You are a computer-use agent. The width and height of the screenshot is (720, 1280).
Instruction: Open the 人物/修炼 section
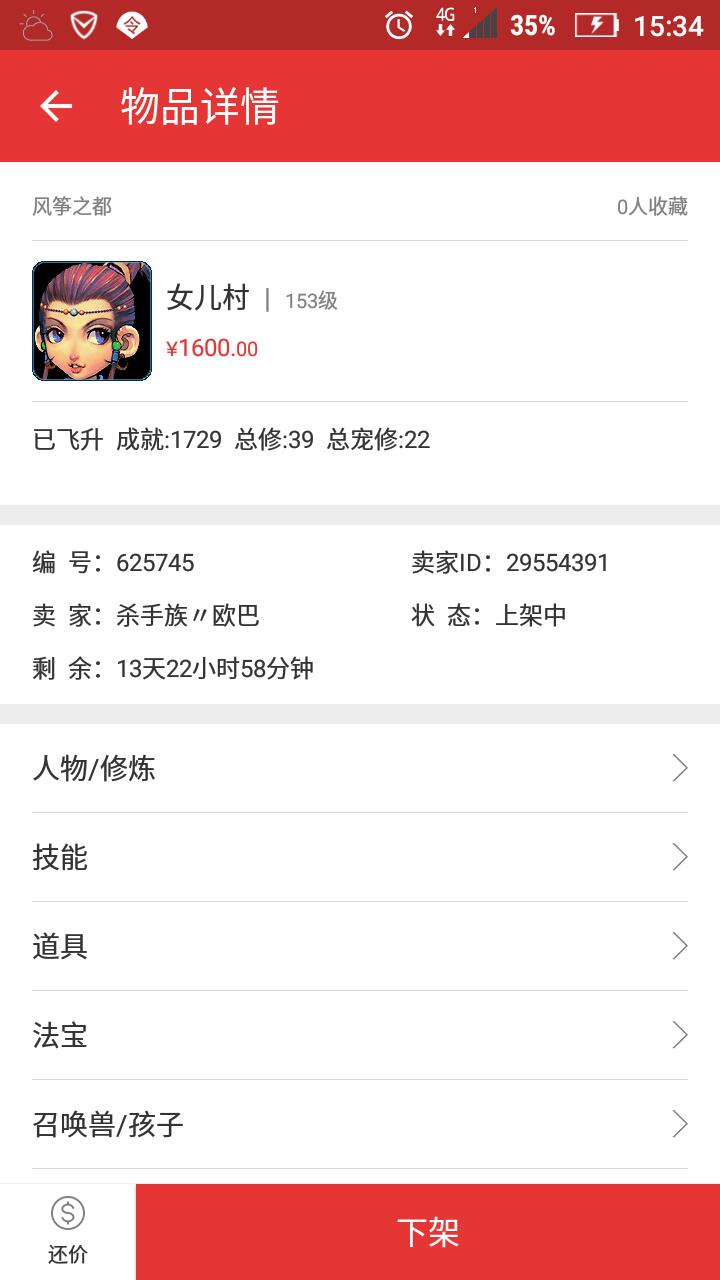click(360, 768)
